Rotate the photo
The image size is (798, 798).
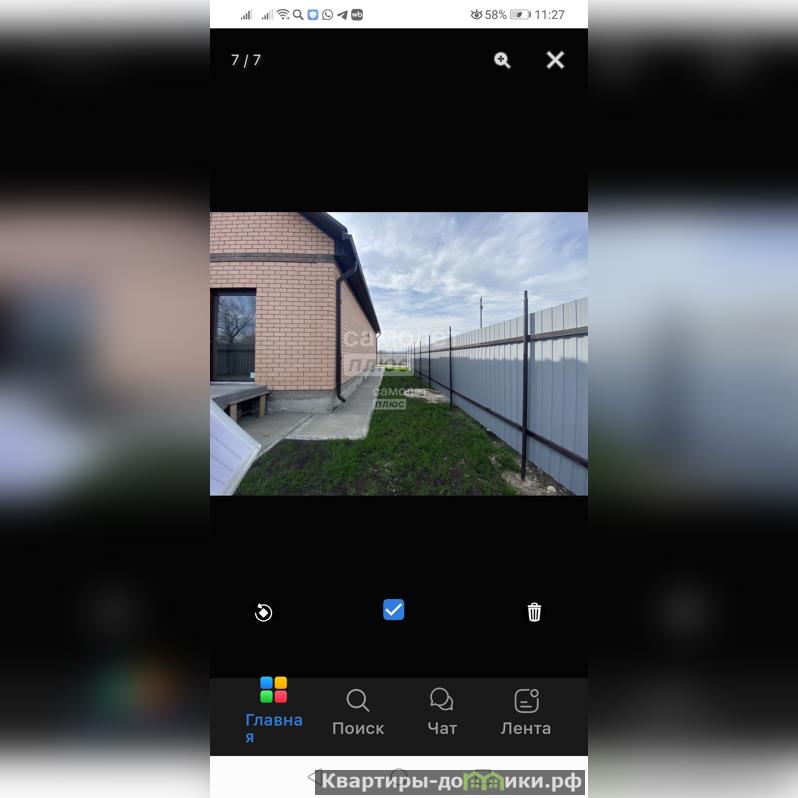click(x=263, y=612)
